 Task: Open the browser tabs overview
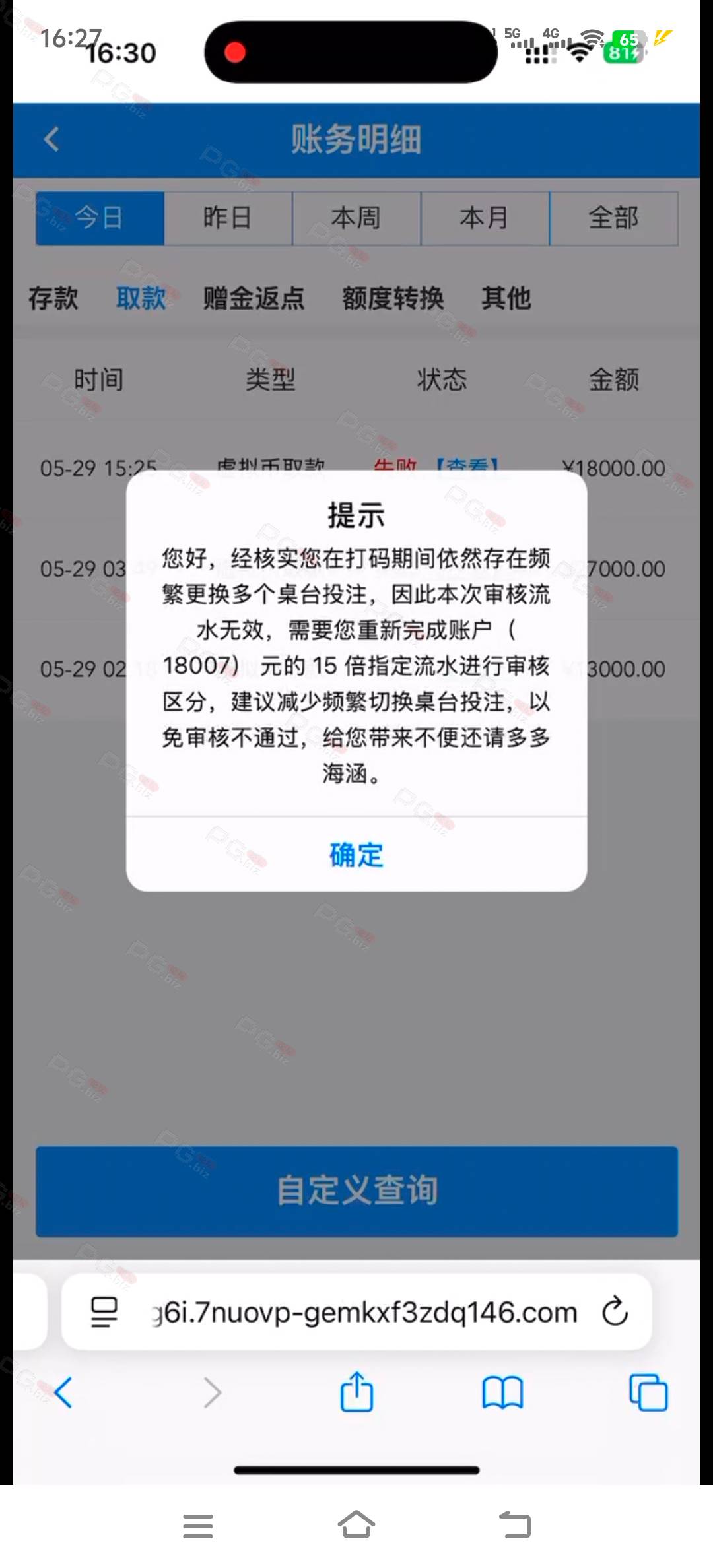[x=648, y=1392]
